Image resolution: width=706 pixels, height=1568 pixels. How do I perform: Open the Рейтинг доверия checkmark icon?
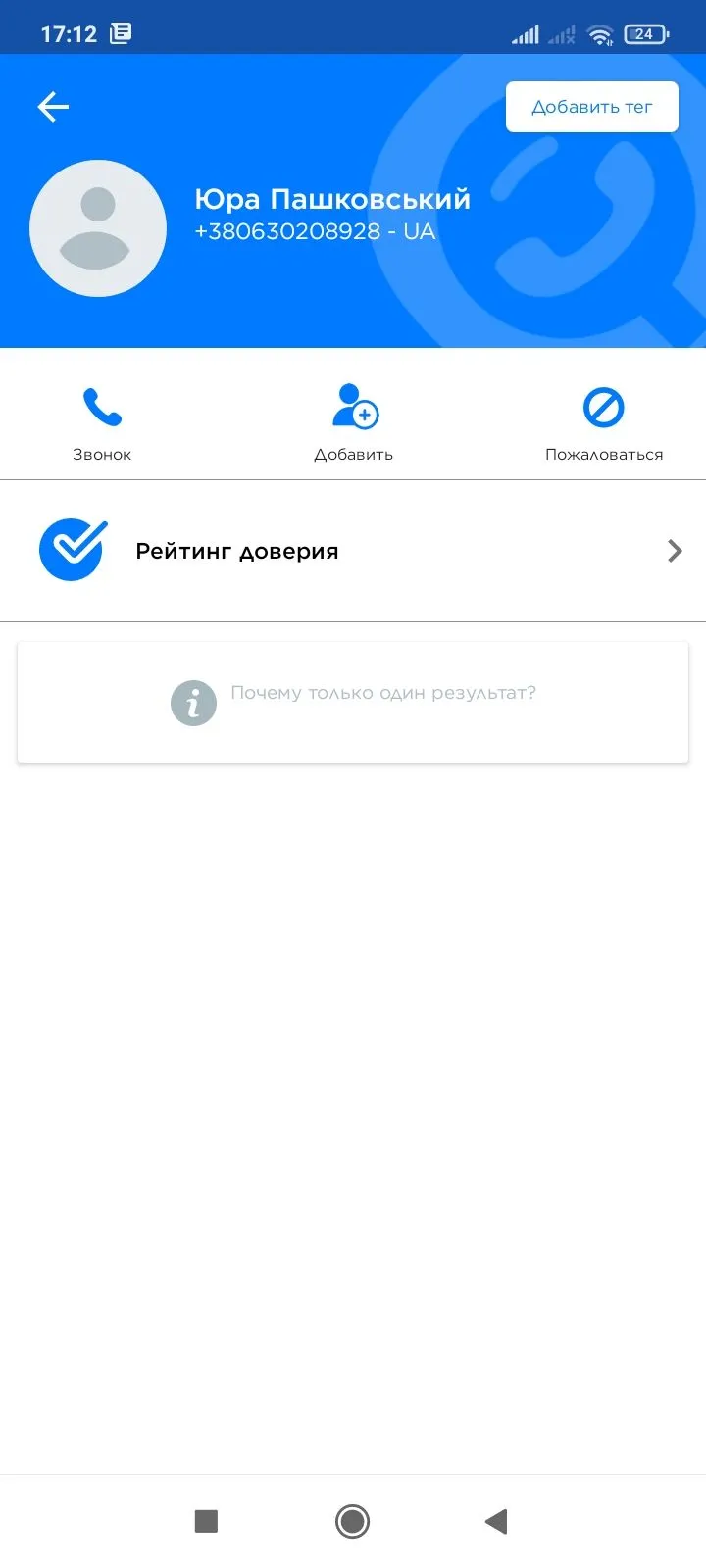[x=72, y=550]
